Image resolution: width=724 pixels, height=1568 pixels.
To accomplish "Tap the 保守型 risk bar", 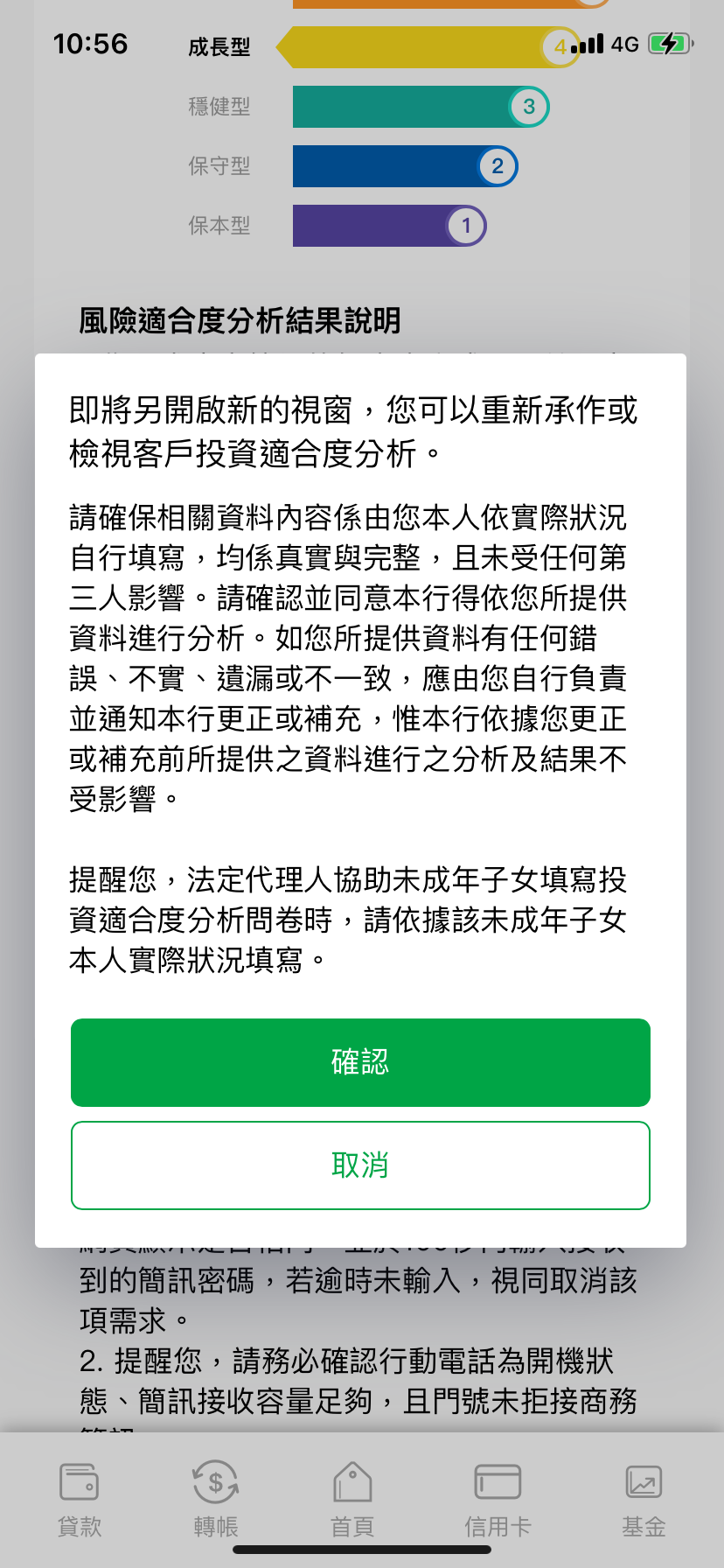I will (393, 166).
